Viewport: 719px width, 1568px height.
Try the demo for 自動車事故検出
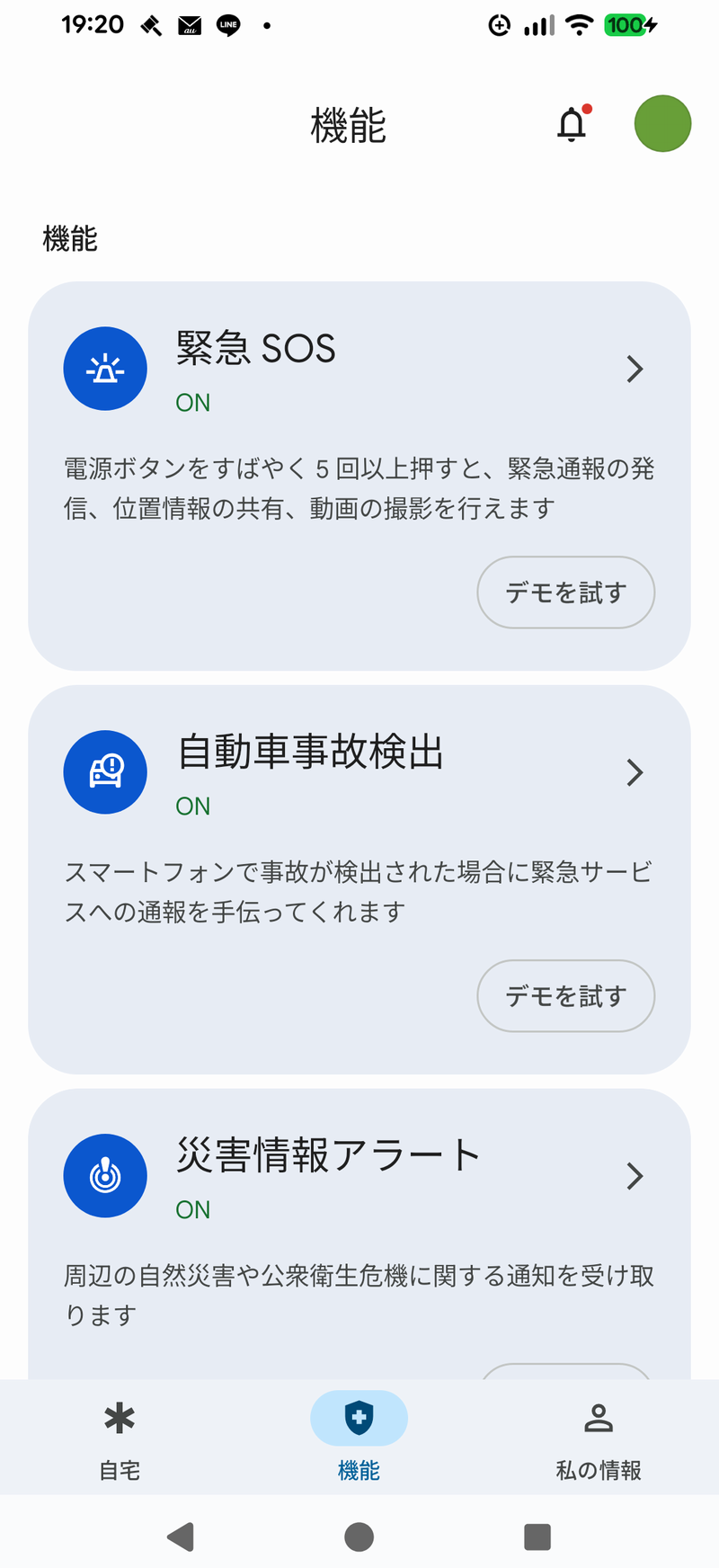tap(565, 996)
